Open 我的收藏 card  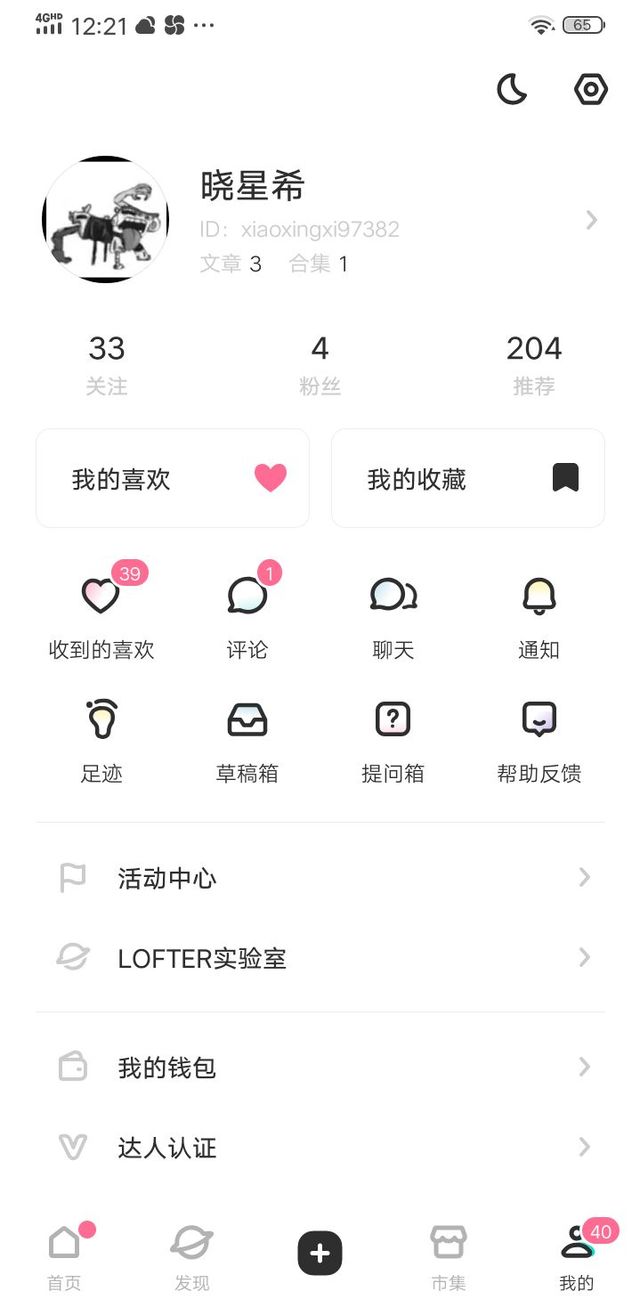[x=468, y=478]
